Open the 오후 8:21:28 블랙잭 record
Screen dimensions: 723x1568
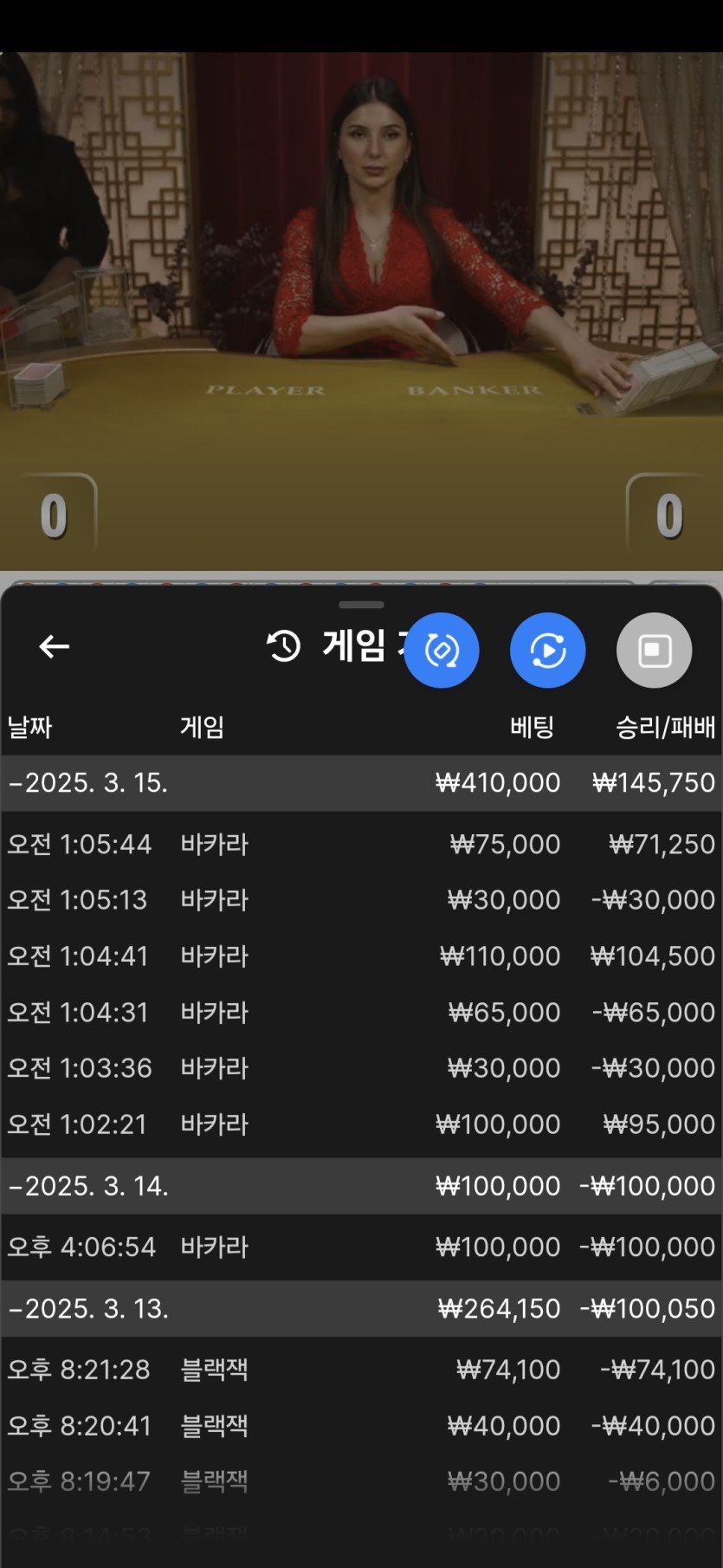pyautogui.click(x=361, y=1370)
